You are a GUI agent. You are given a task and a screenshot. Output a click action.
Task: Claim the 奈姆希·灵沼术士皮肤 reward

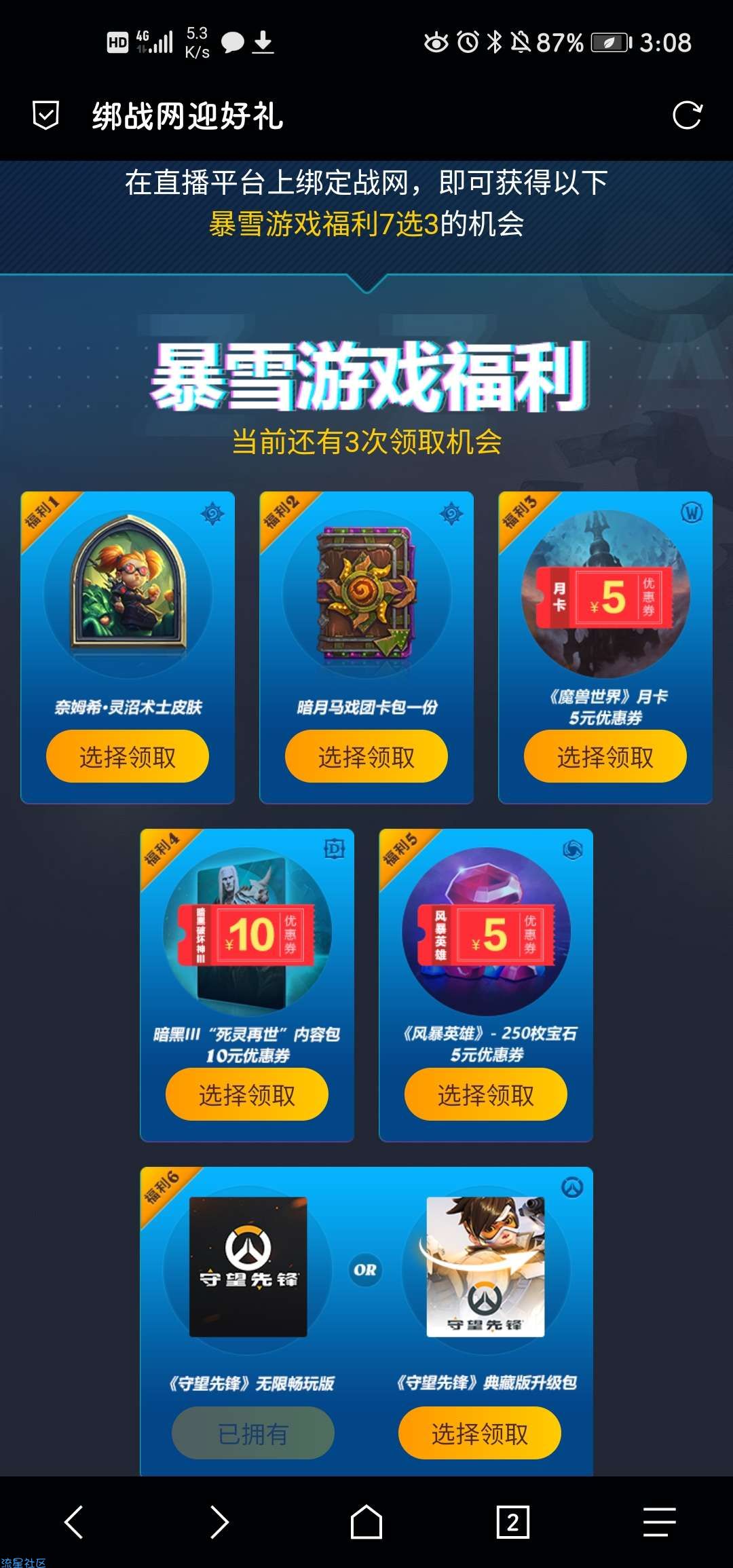[x=128, y=756]
